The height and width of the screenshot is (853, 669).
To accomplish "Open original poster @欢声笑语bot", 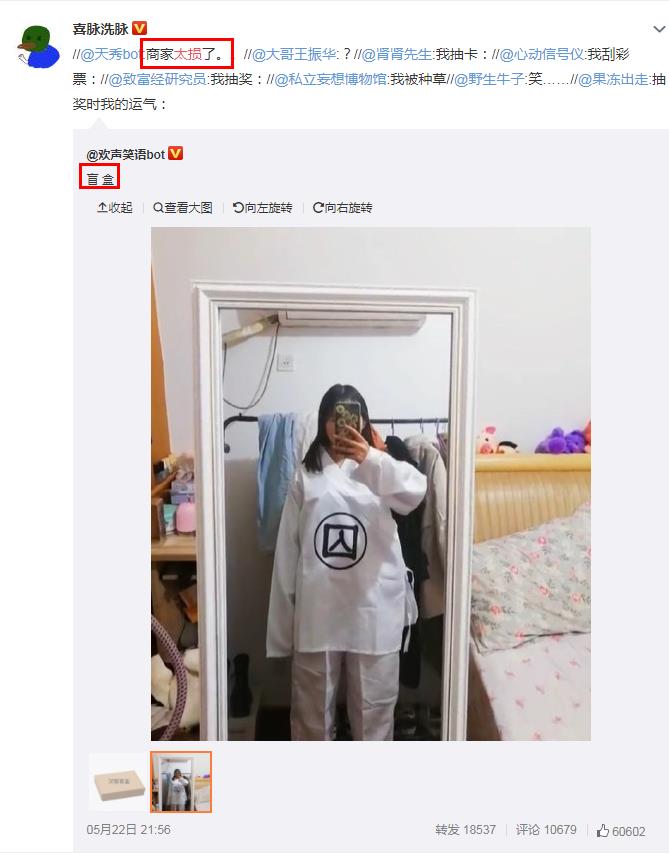I will pyautogui.click(x=125, y=154).
